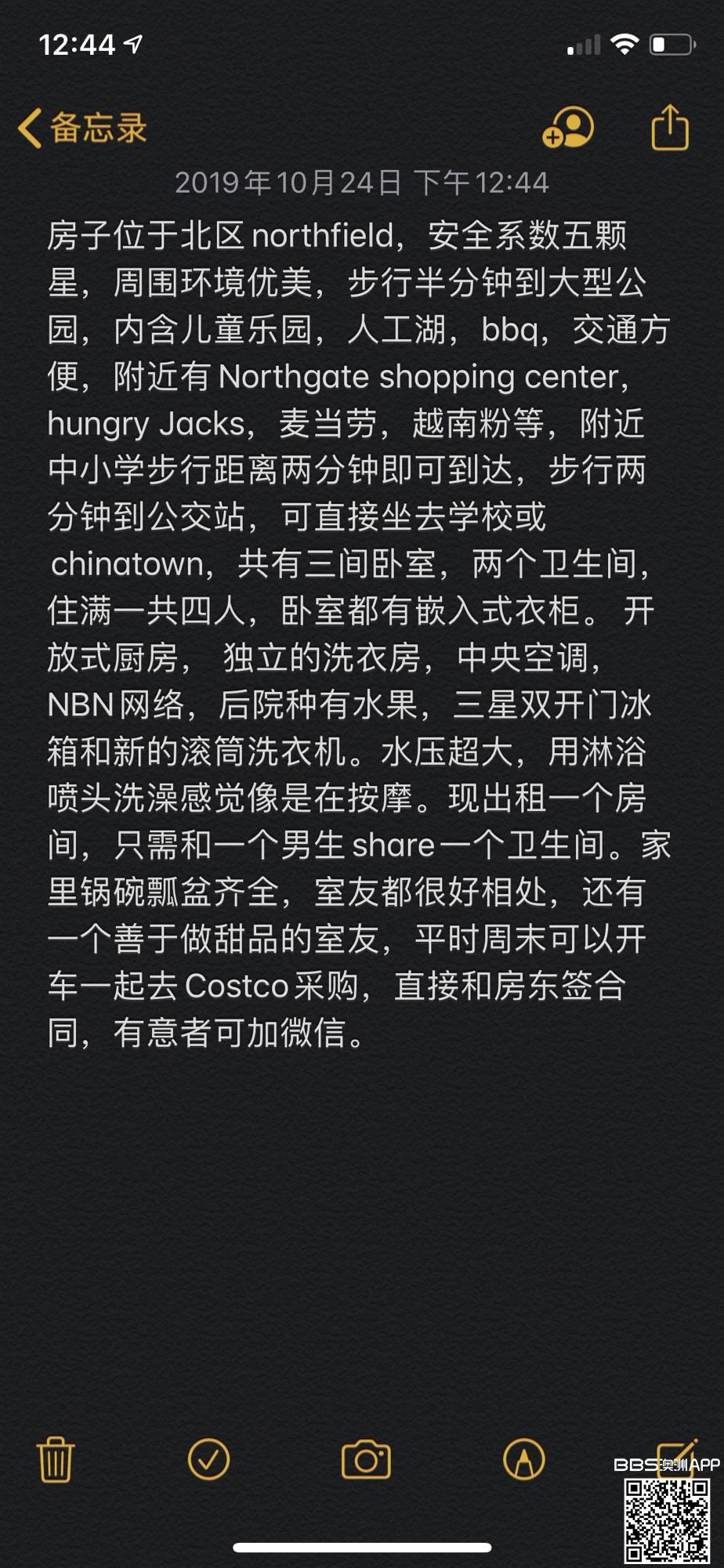Tap the note text to start editing
This screenshot has width=724, height=1568.
click(353, 627)
